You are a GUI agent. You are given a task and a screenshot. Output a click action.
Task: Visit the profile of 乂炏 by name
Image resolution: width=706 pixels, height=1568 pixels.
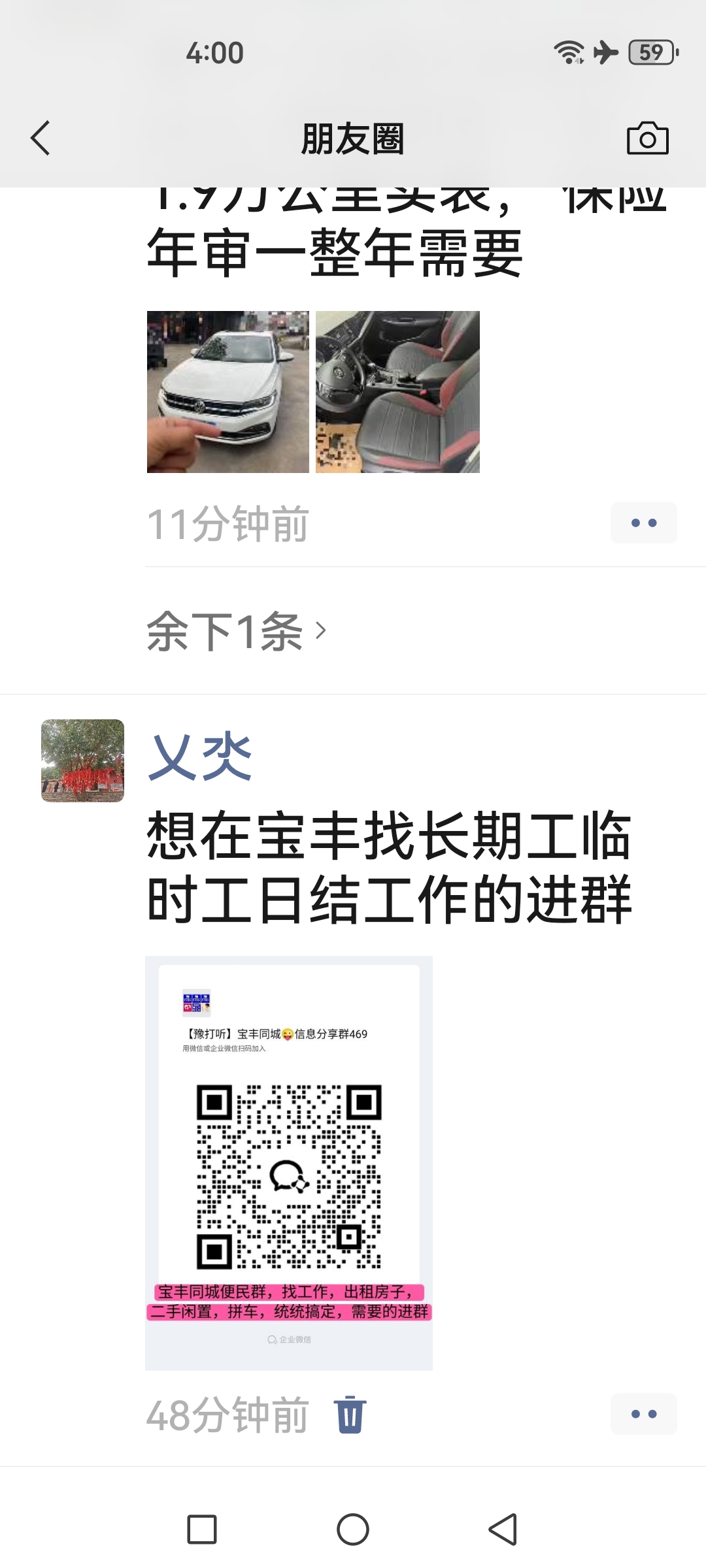(x=200, y=758)
